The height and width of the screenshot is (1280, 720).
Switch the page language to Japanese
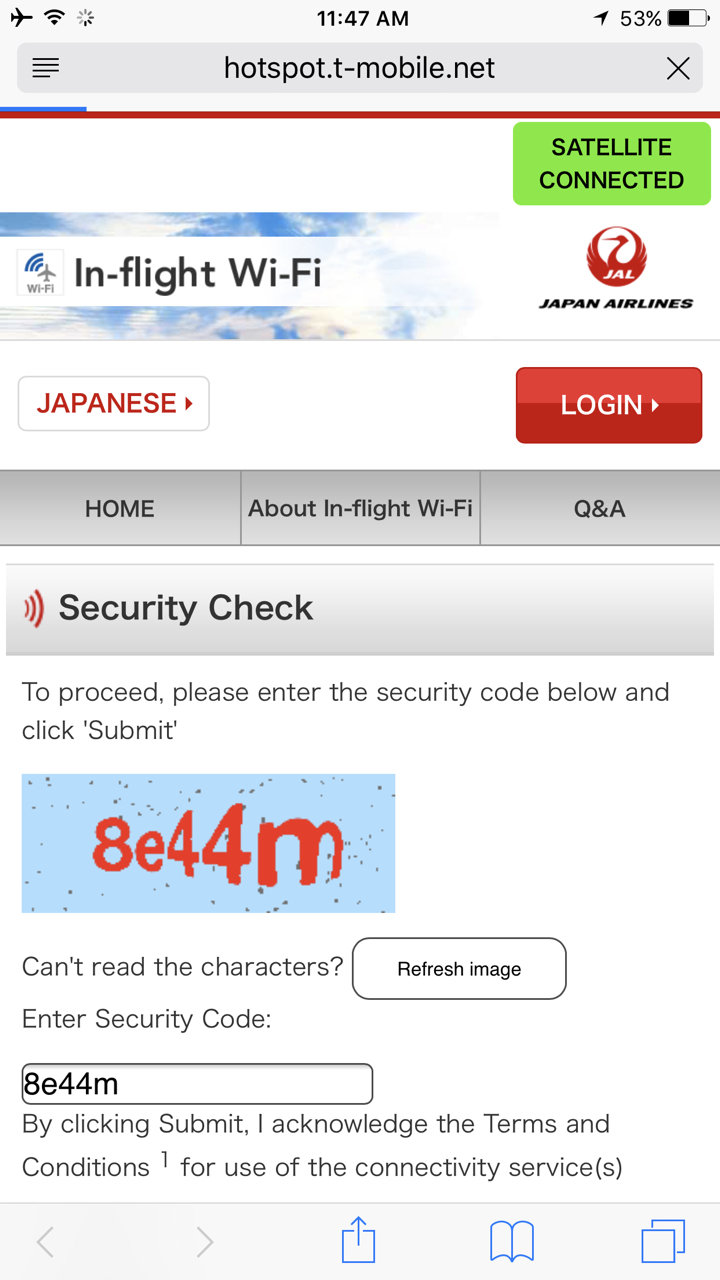(113, 403)
